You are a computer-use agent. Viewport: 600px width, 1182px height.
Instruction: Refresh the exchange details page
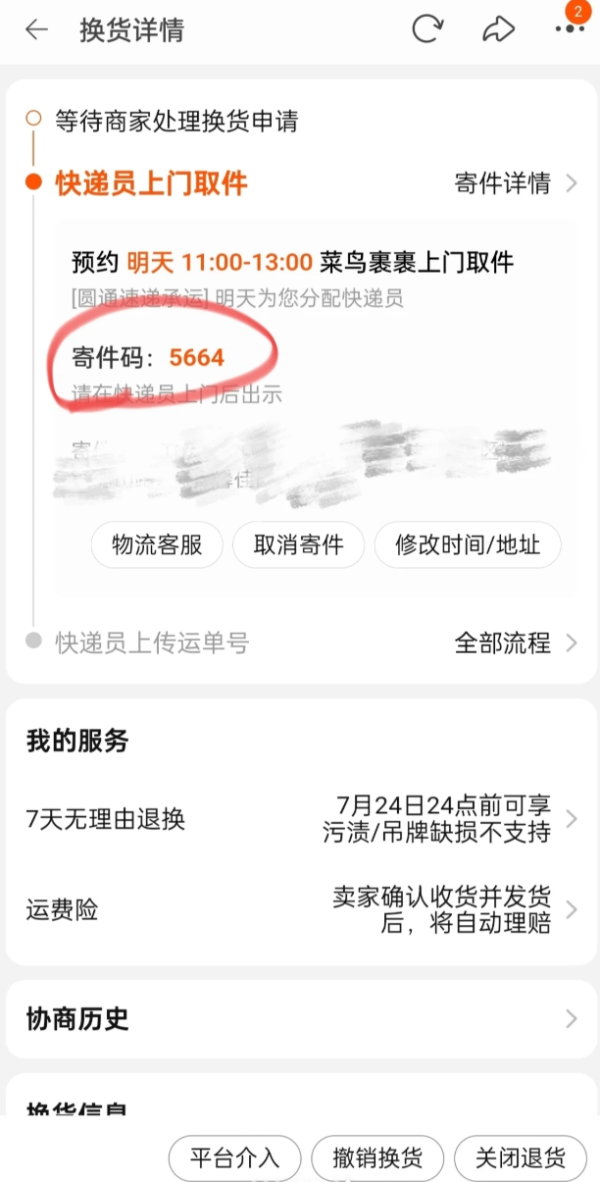coord(427,30)
